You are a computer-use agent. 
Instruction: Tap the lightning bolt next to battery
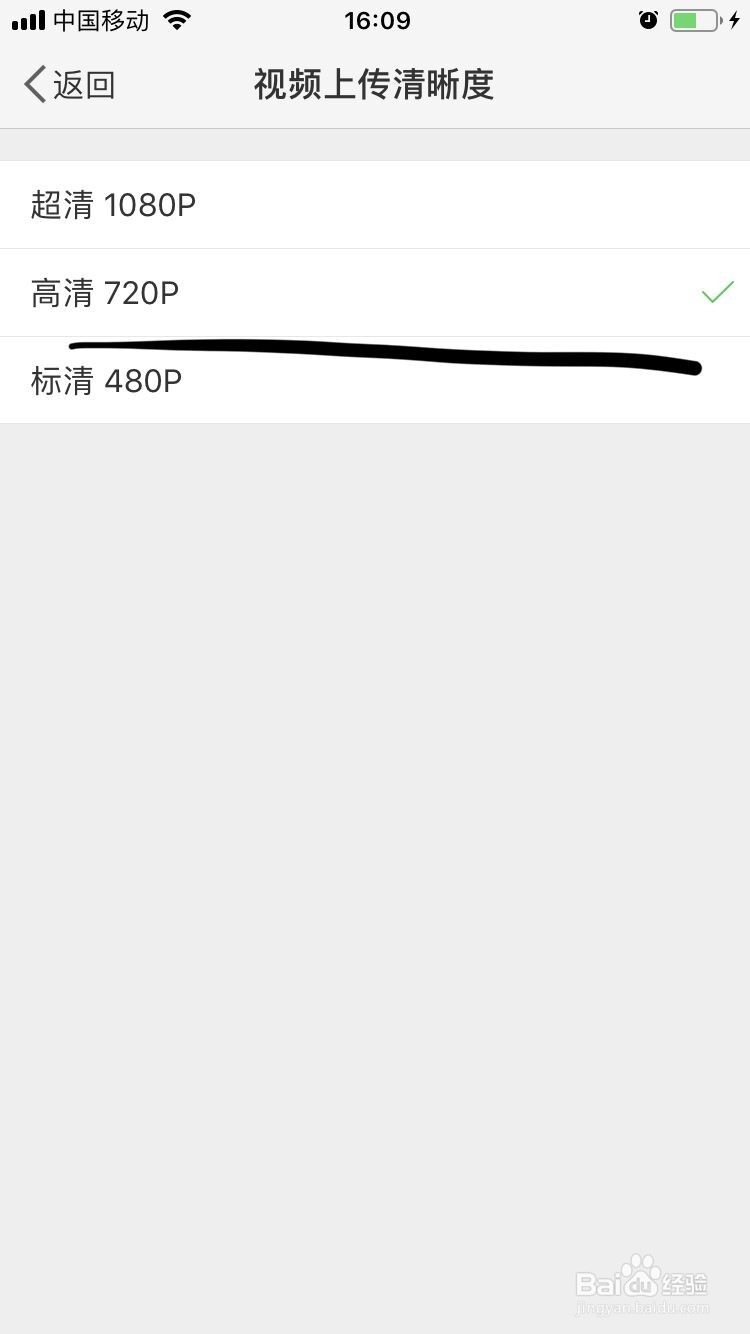(733, 19)
